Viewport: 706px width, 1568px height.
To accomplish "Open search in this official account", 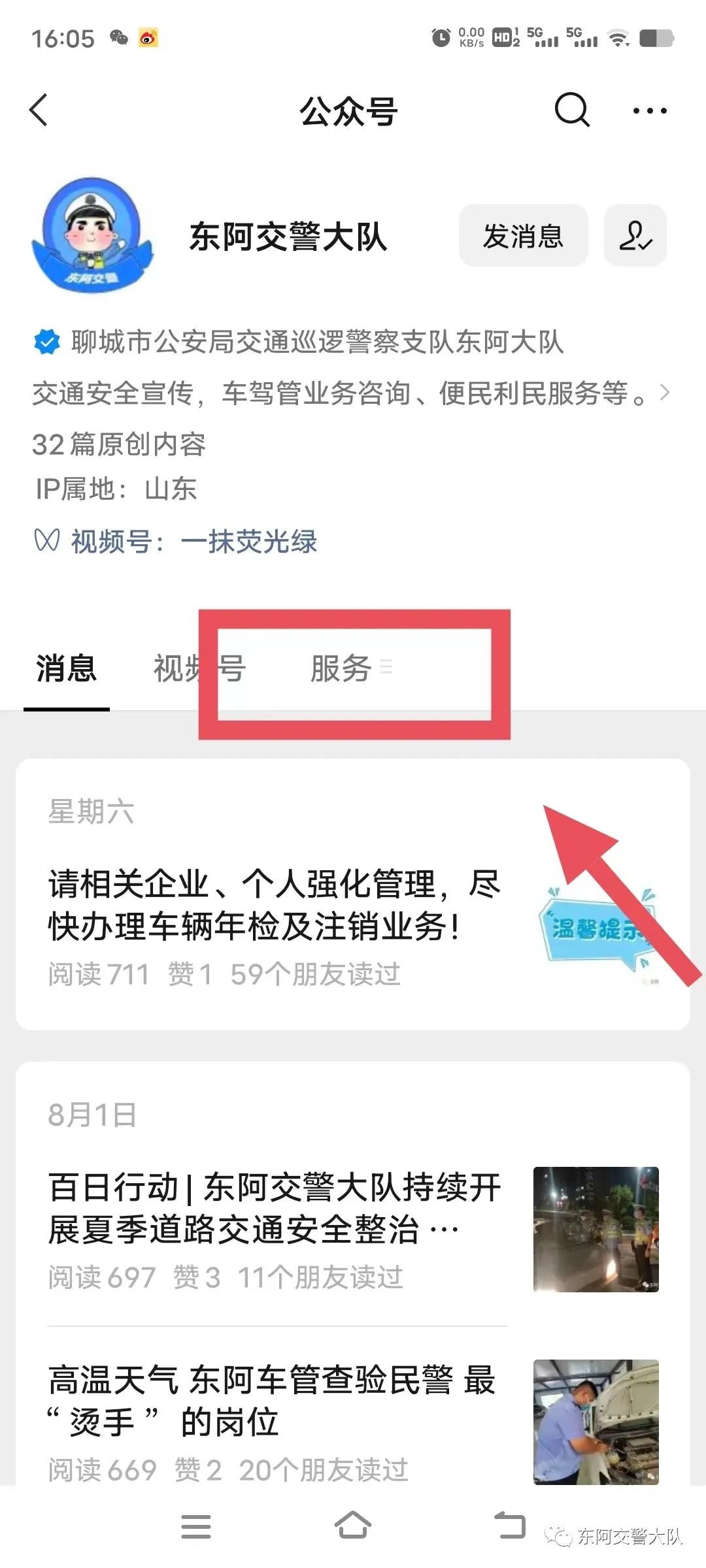I will point(572,110).
